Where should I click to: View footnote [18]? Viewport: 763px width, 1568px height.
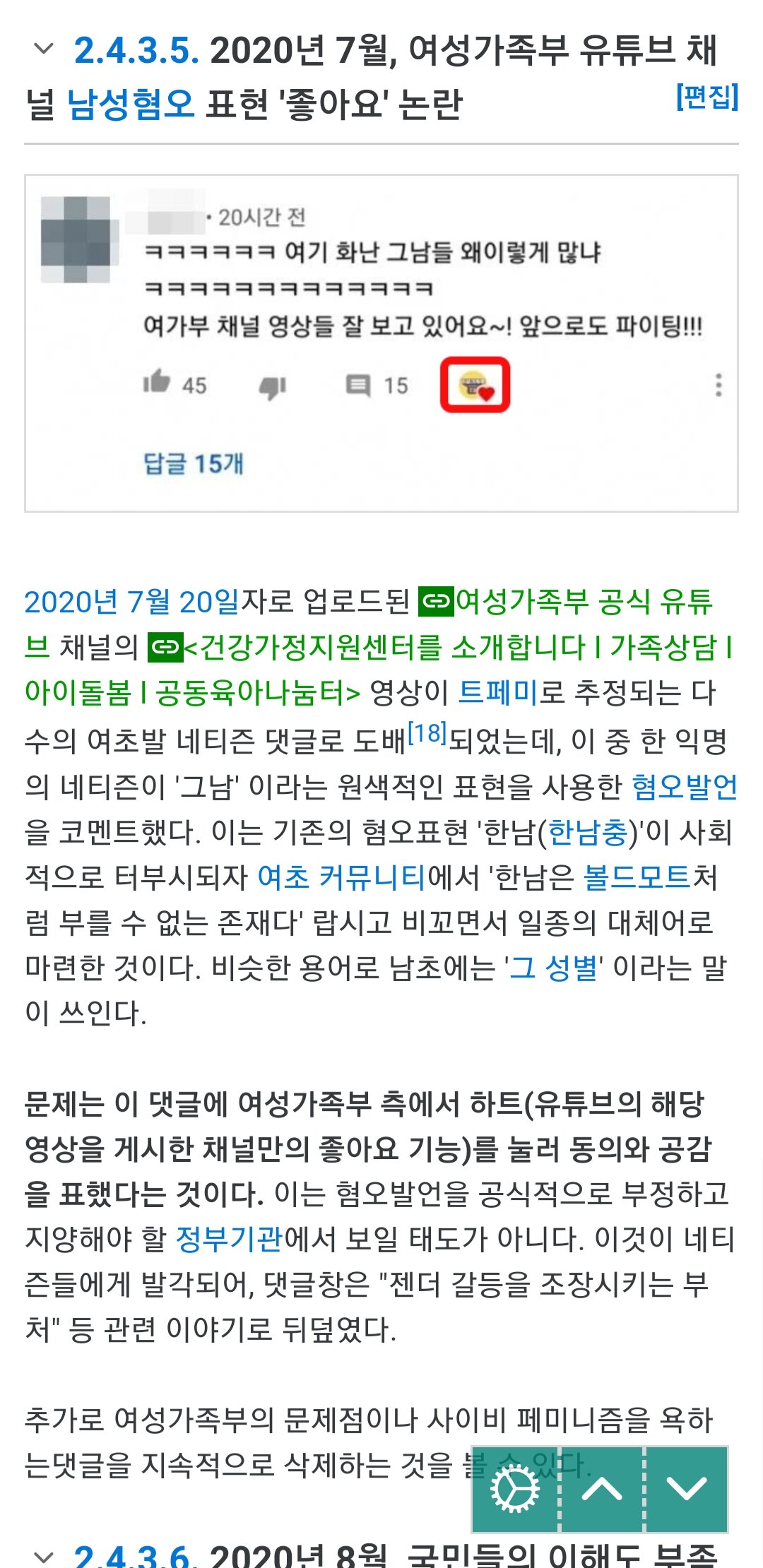[x=427, y=733]
